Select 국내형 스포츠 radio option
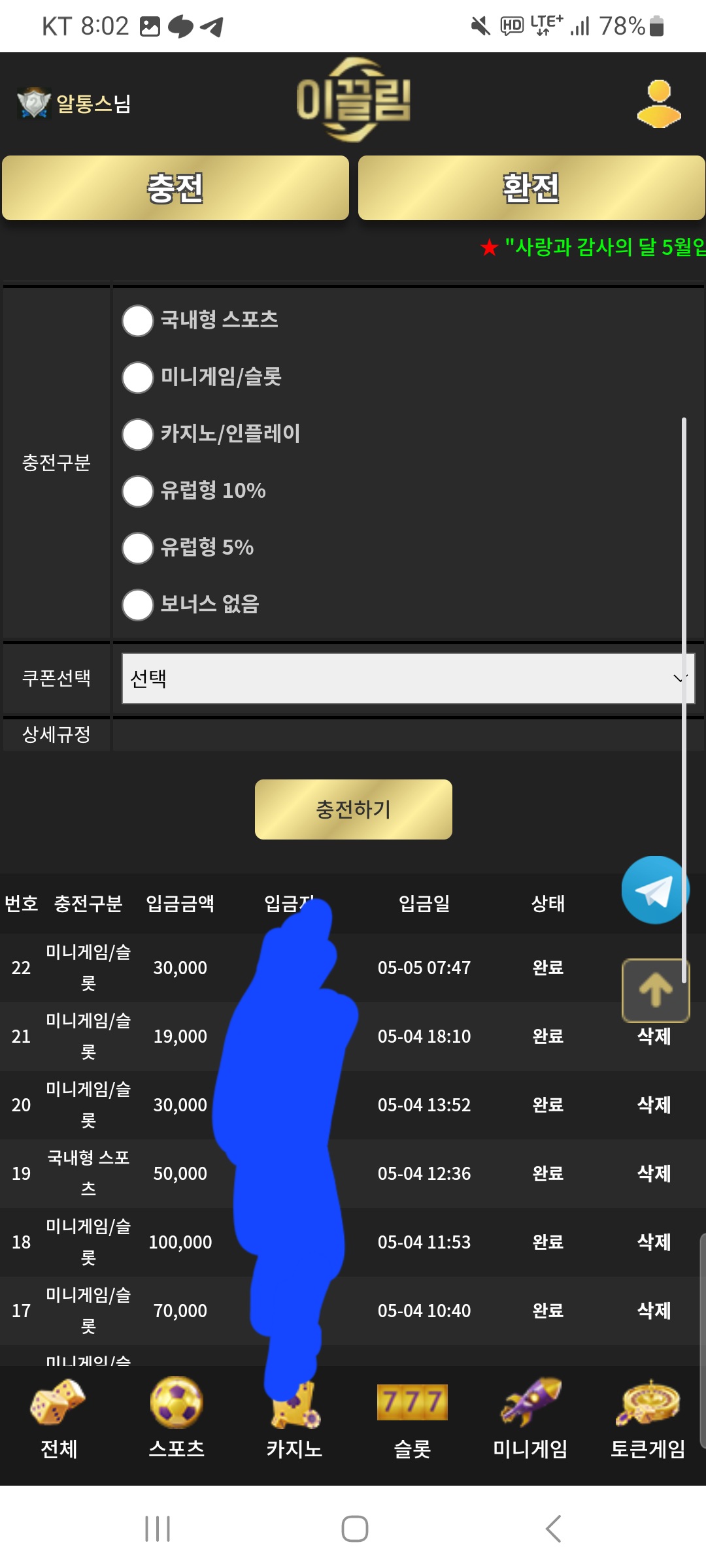The height and width of the screenshot is (1568, 706). tap(138, 320)
